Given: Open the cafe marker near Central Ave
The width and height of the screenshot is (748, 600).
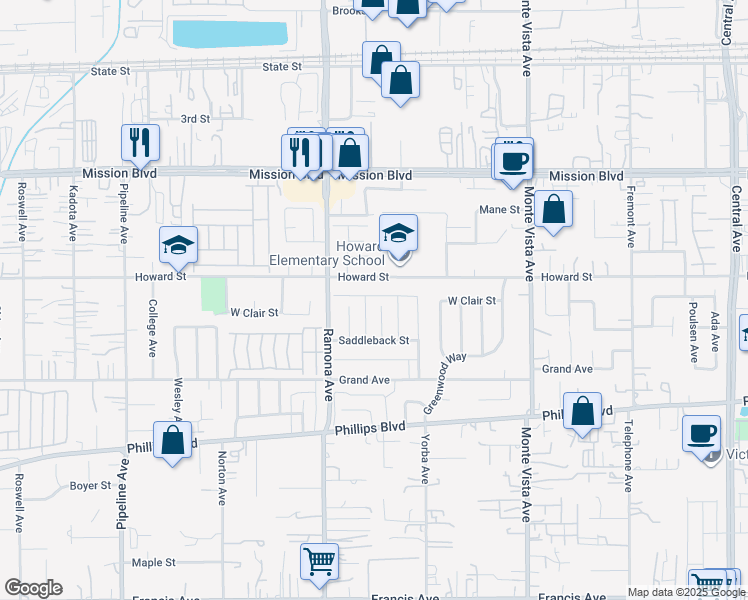Looking at the screenshot, I should coord(701,434).
